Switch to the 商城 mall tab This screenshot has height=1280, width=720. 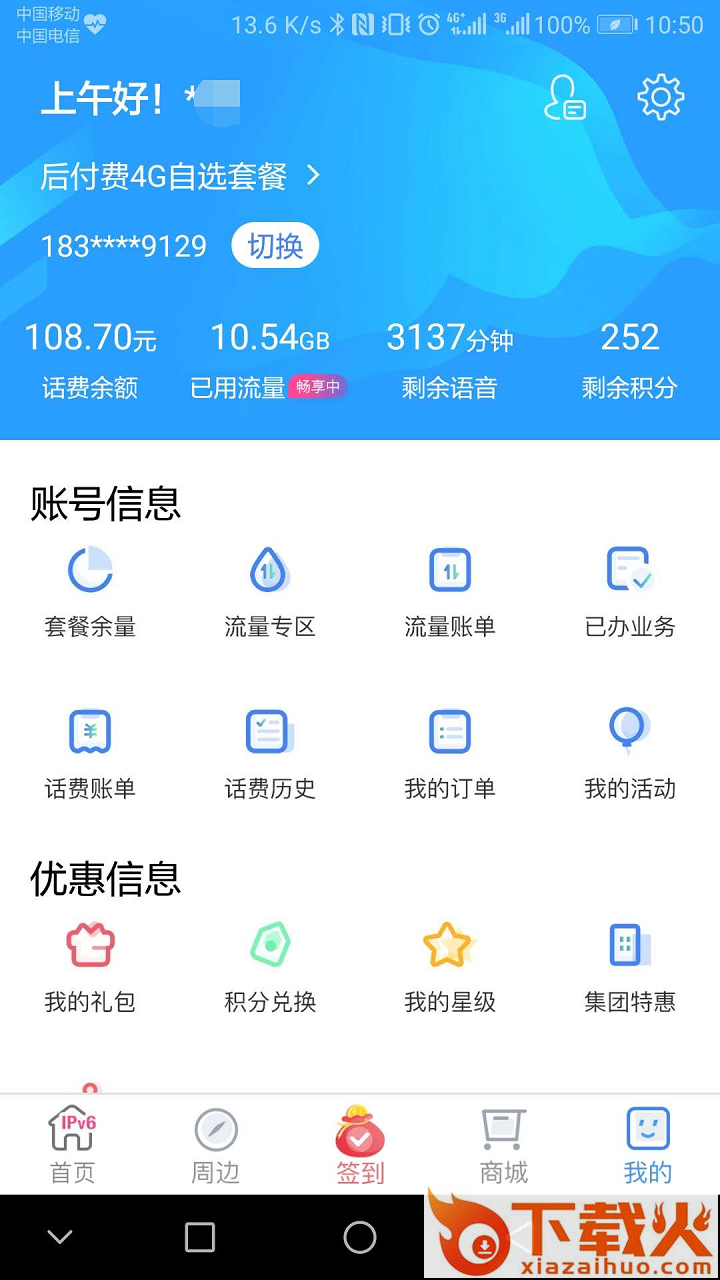504,1145
